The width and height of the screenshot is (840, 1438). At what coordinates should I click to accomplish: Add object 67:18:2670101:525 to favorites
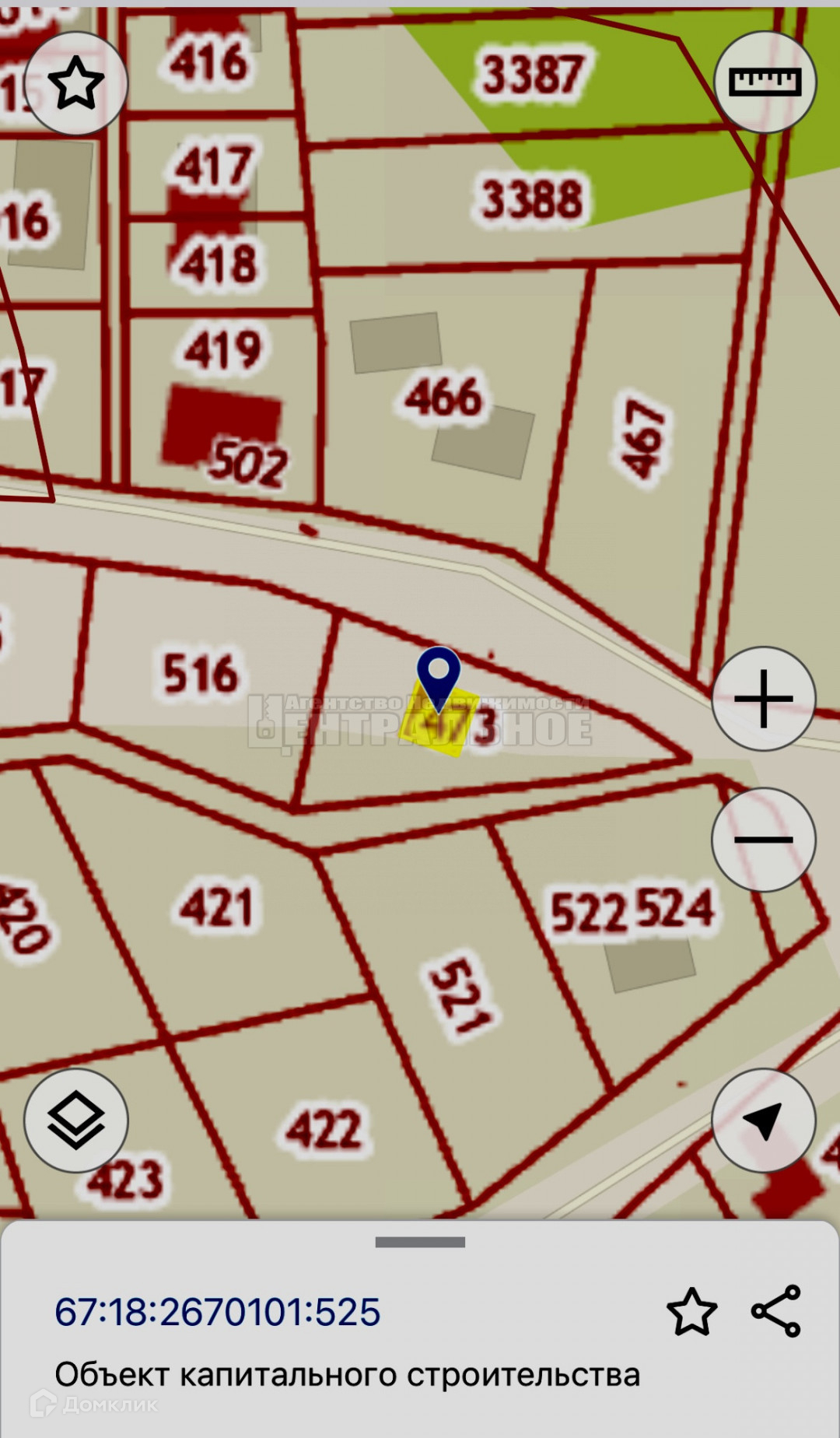tap(691, 1312)
